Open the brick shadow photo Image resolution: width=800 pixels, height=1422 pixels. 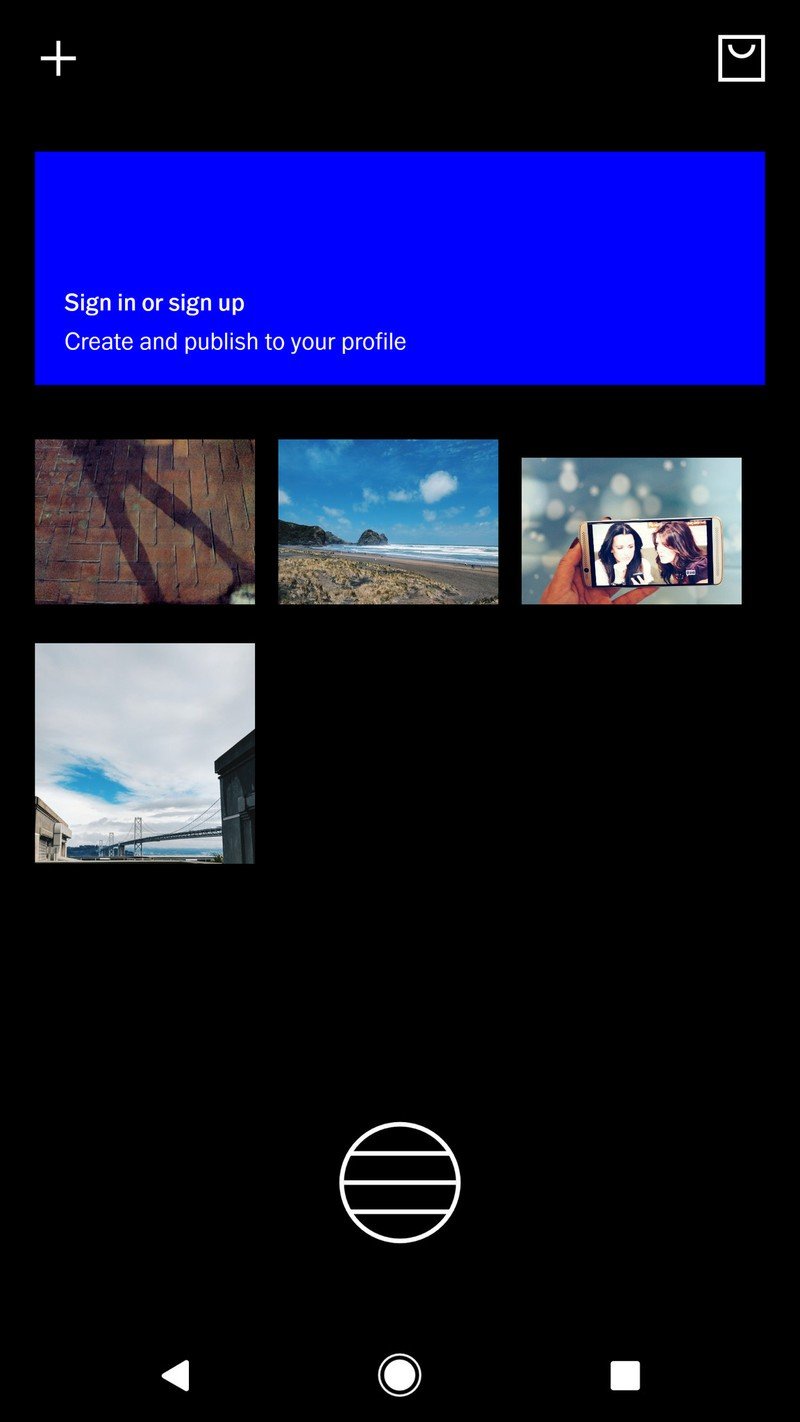145,521
